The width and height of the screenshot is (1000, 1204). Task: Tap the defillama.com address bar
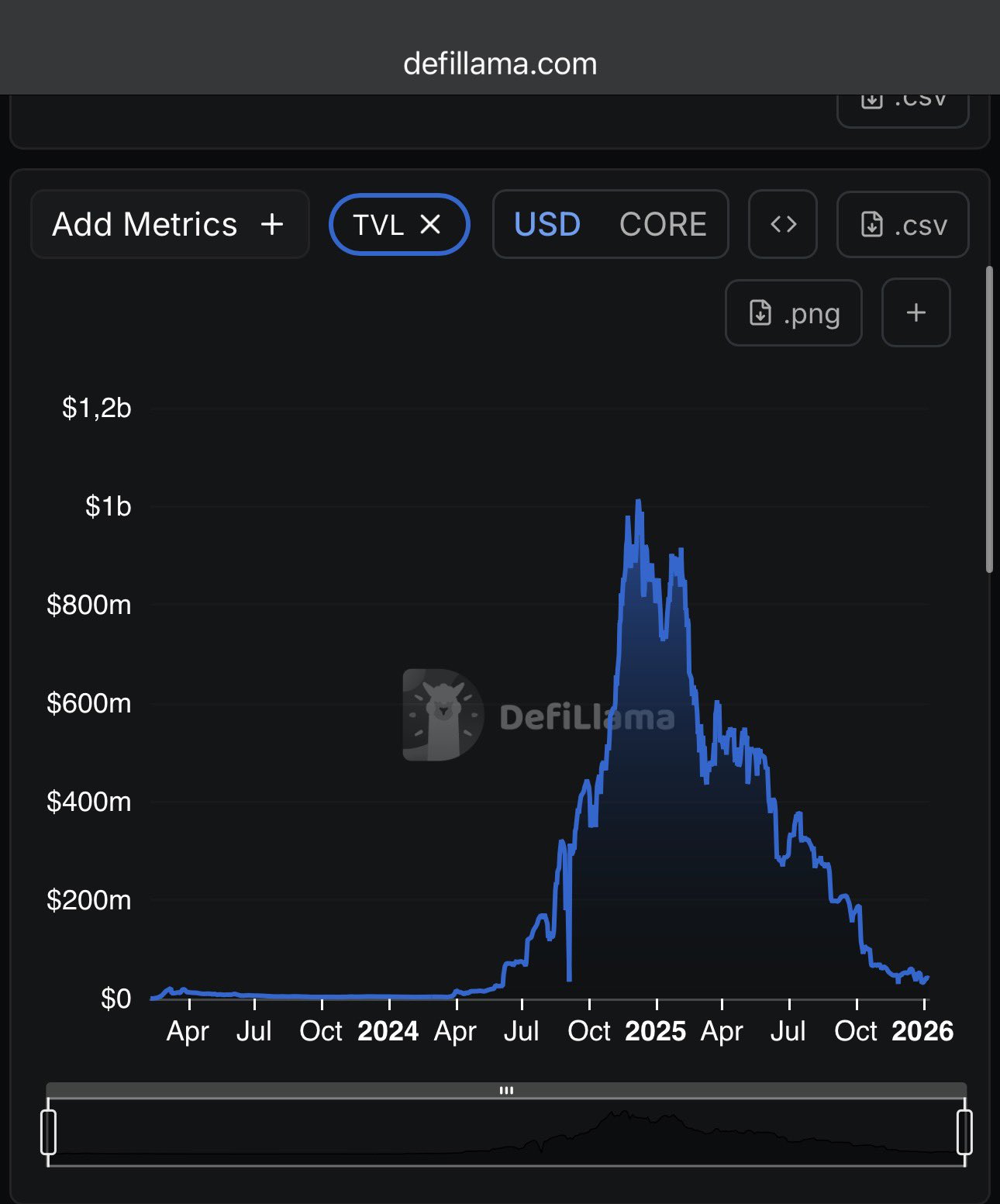[500, 64]
